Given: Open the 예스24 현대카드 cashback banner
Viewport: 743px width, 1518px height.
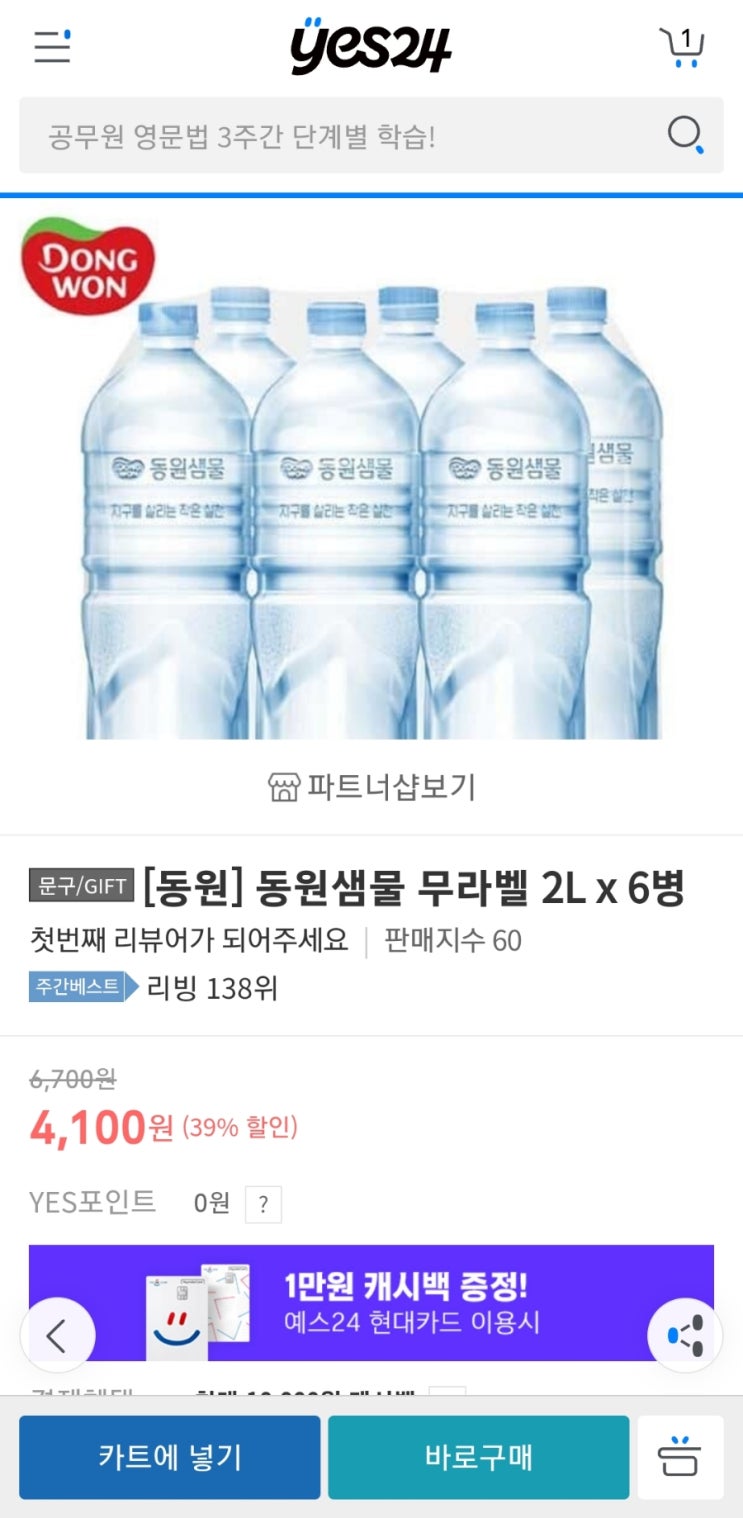Looking at the screenshot, I should (371, 1312).
